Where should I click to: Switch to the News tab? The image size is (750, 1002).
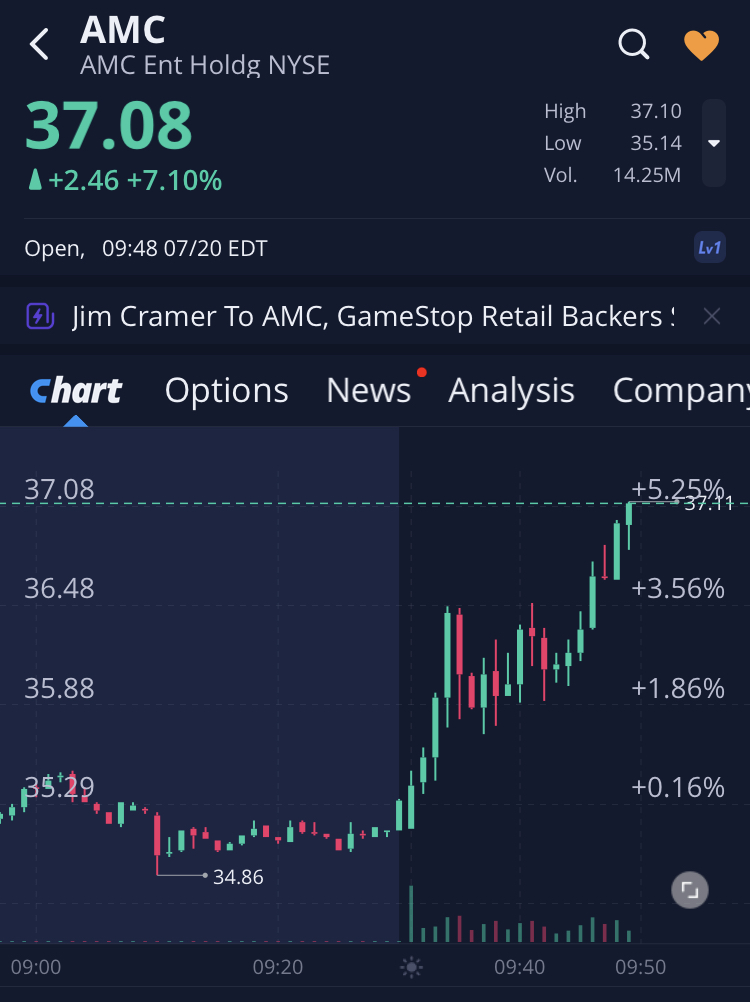point(368,390)
